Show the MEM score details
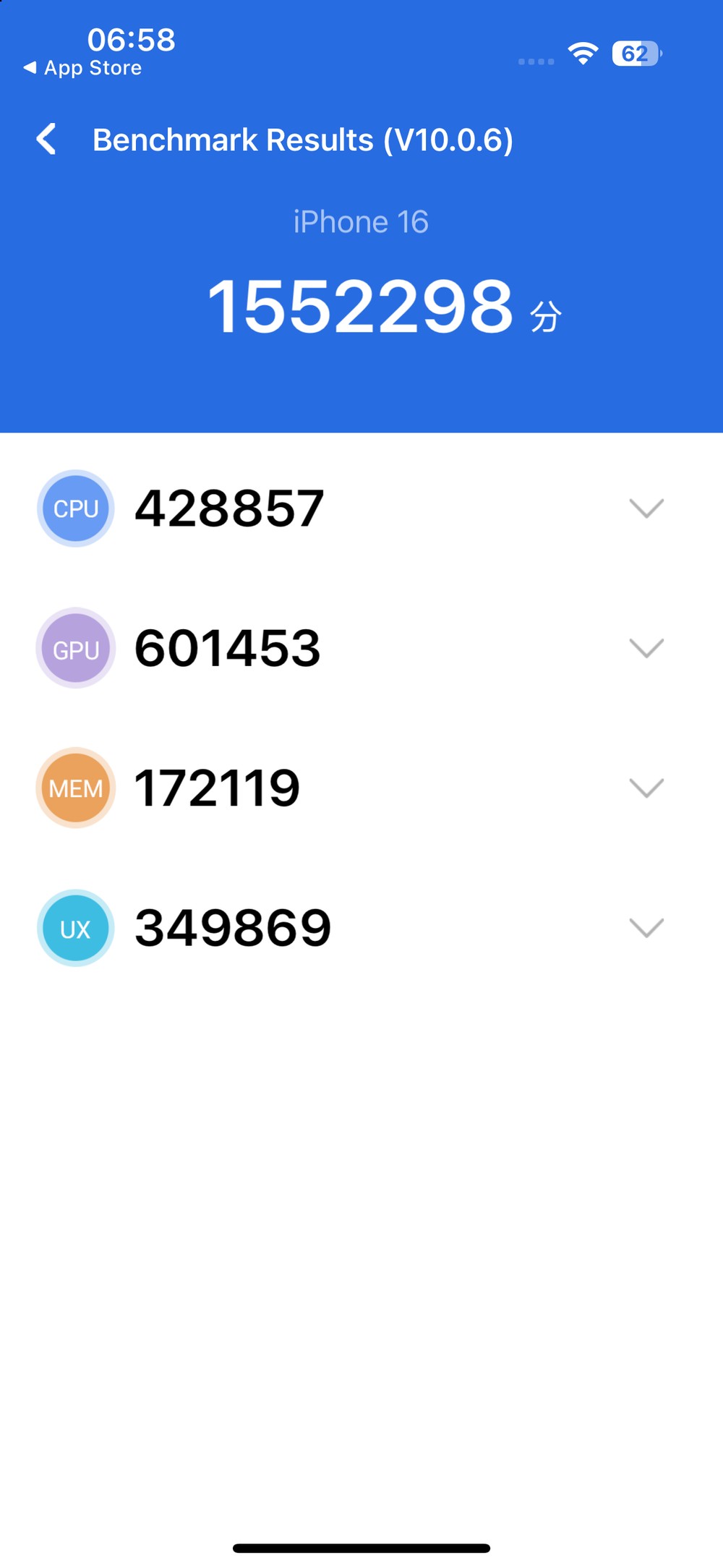 point(646,788)
